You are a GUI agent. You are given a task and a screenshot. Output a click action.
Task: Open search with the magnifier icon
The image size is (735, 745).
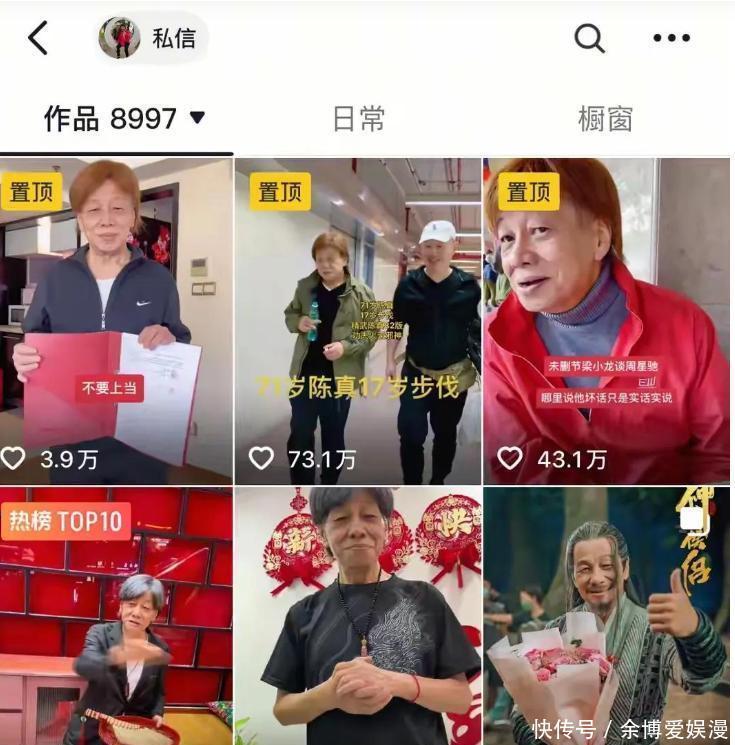pos(590,39)
